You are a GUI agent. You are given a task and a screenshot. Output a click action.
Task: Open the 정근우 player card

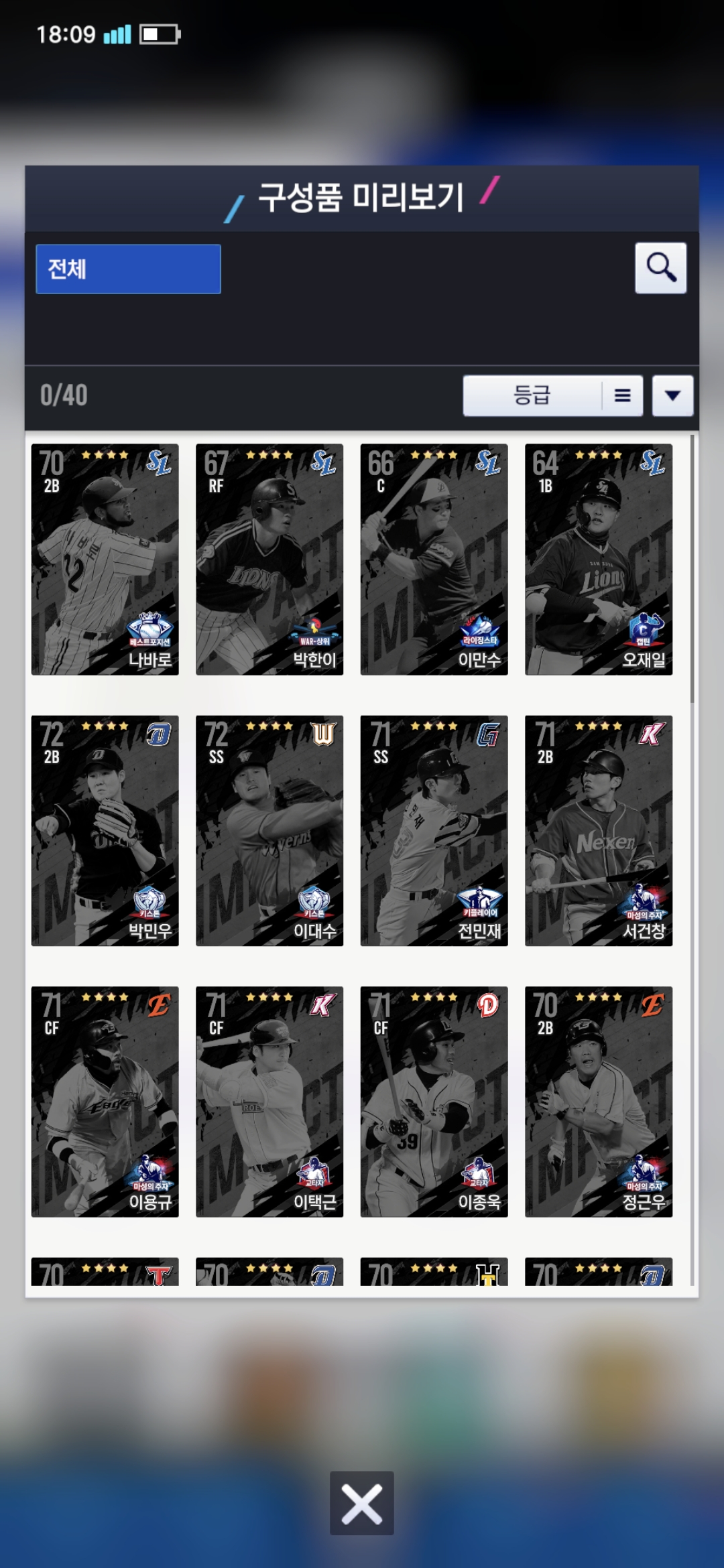[599, 1102]
